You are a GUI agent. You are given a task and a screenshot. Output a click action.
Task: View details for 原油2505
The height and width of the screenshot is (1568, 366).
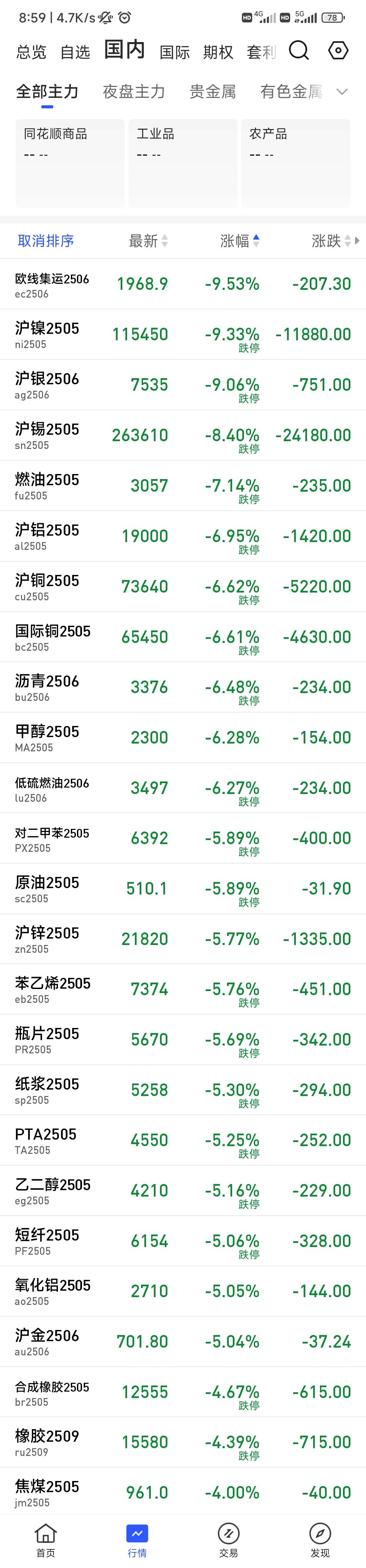pyautogui.click(x=183, y=889)
